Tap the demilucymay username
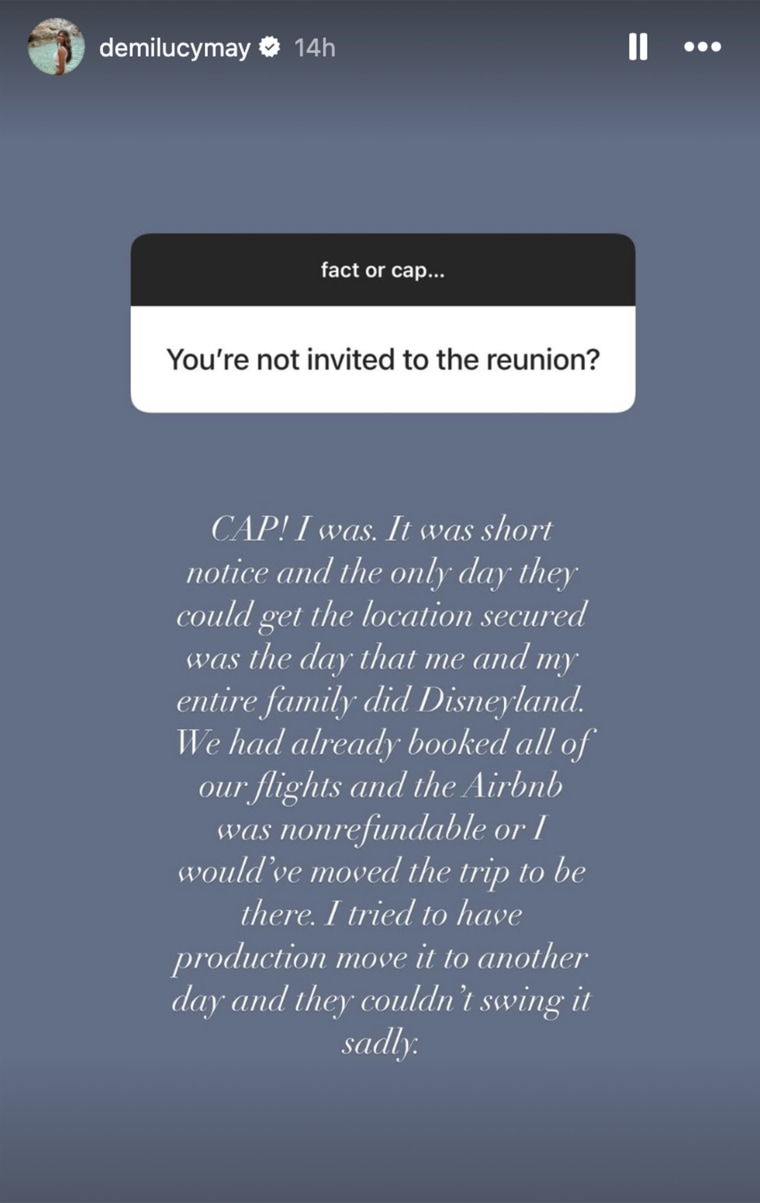Screen dimensions: 760x1203 coord(175,47)
